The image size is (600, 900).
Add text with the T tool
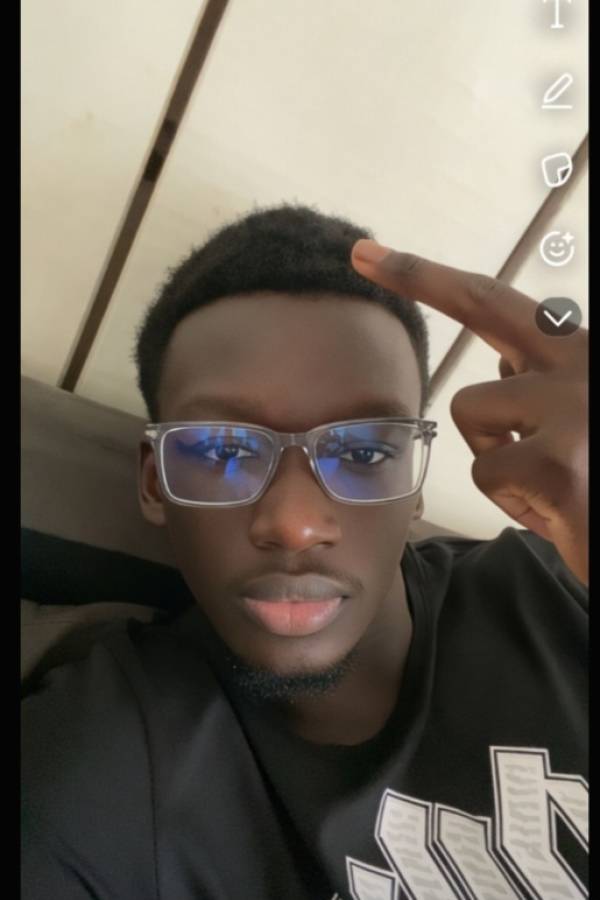point(558,14)
